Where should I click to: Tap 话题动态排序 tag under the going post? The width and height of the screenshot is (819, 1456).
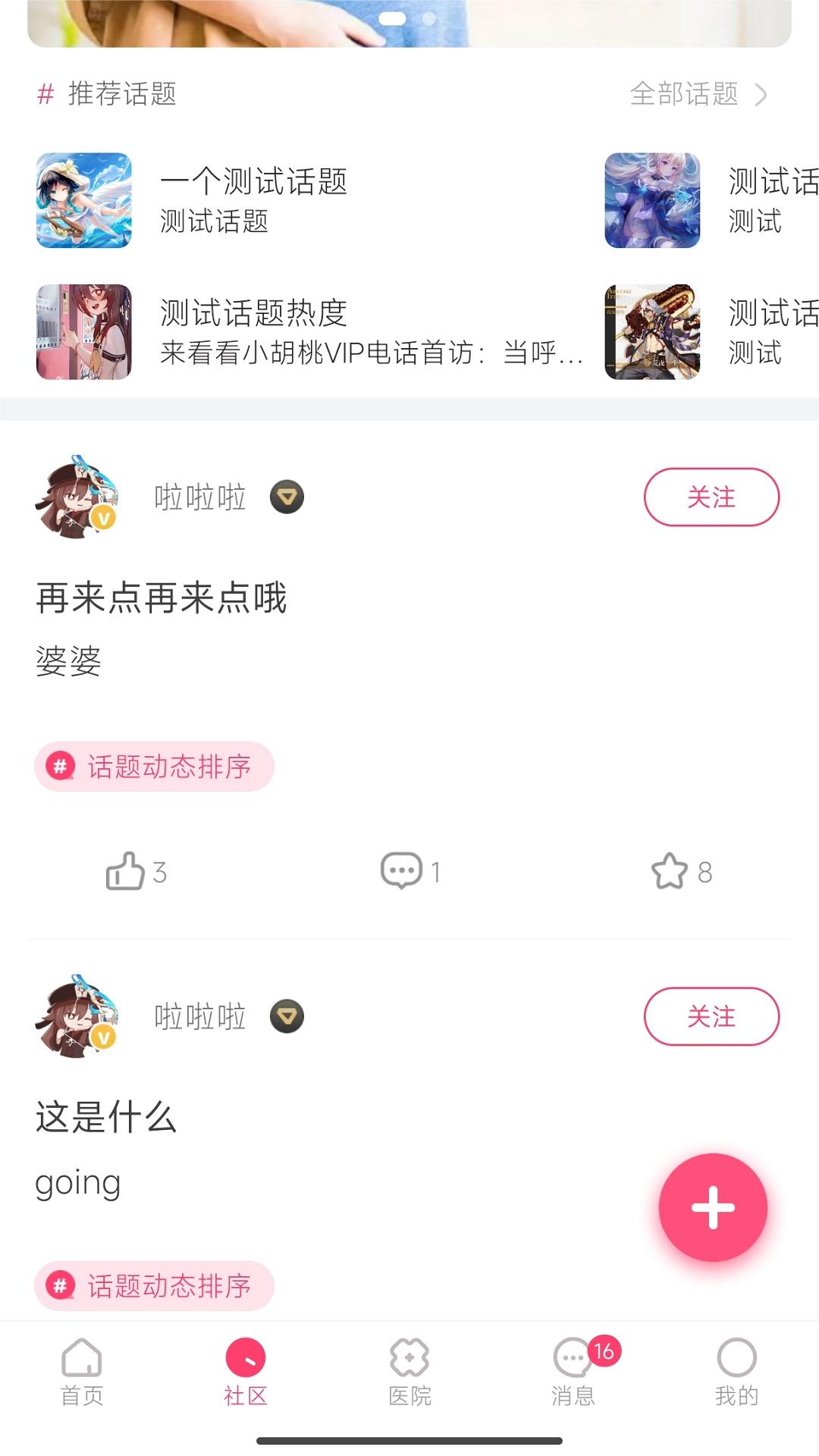154,1285
